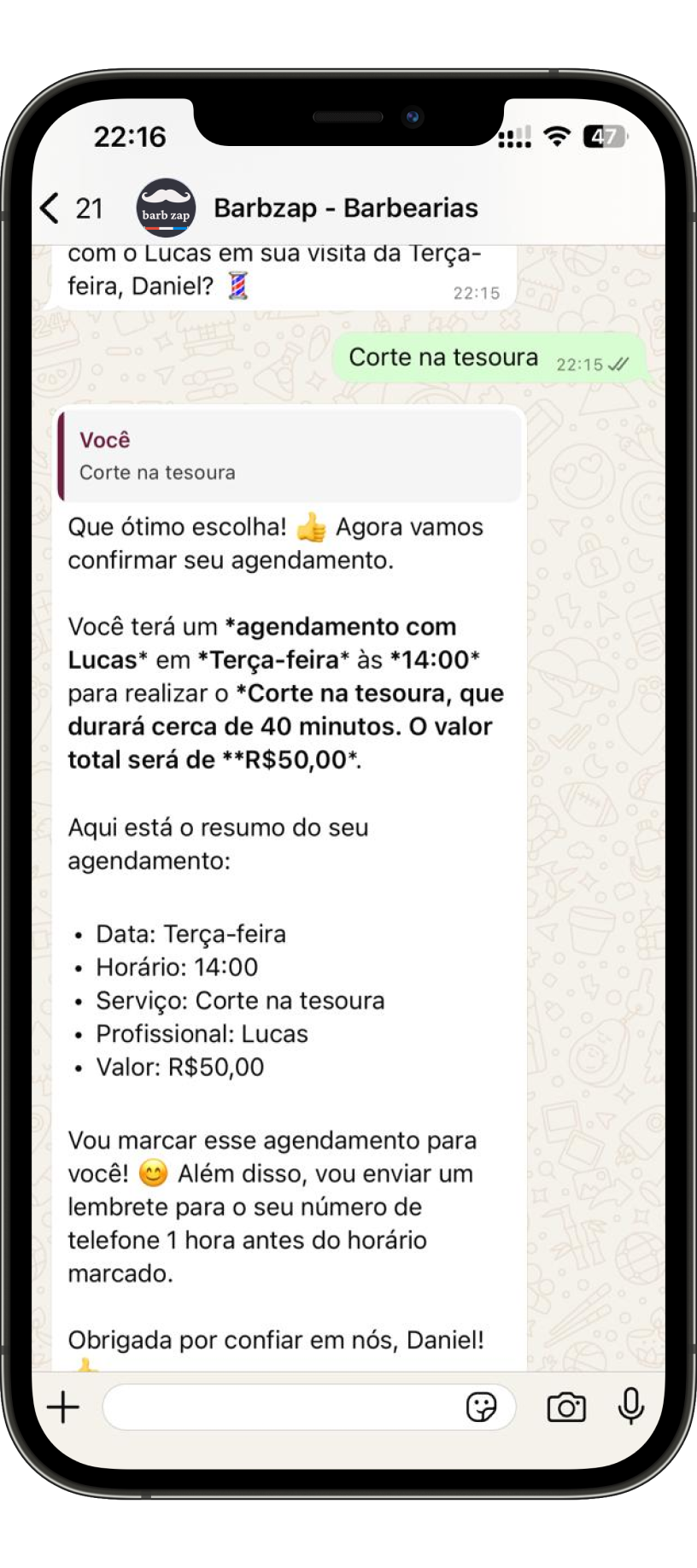This screenshot has height=1568, width=697.
Task: Go back to the chat list
Action: pyautogui.click(x=71, y=208)
